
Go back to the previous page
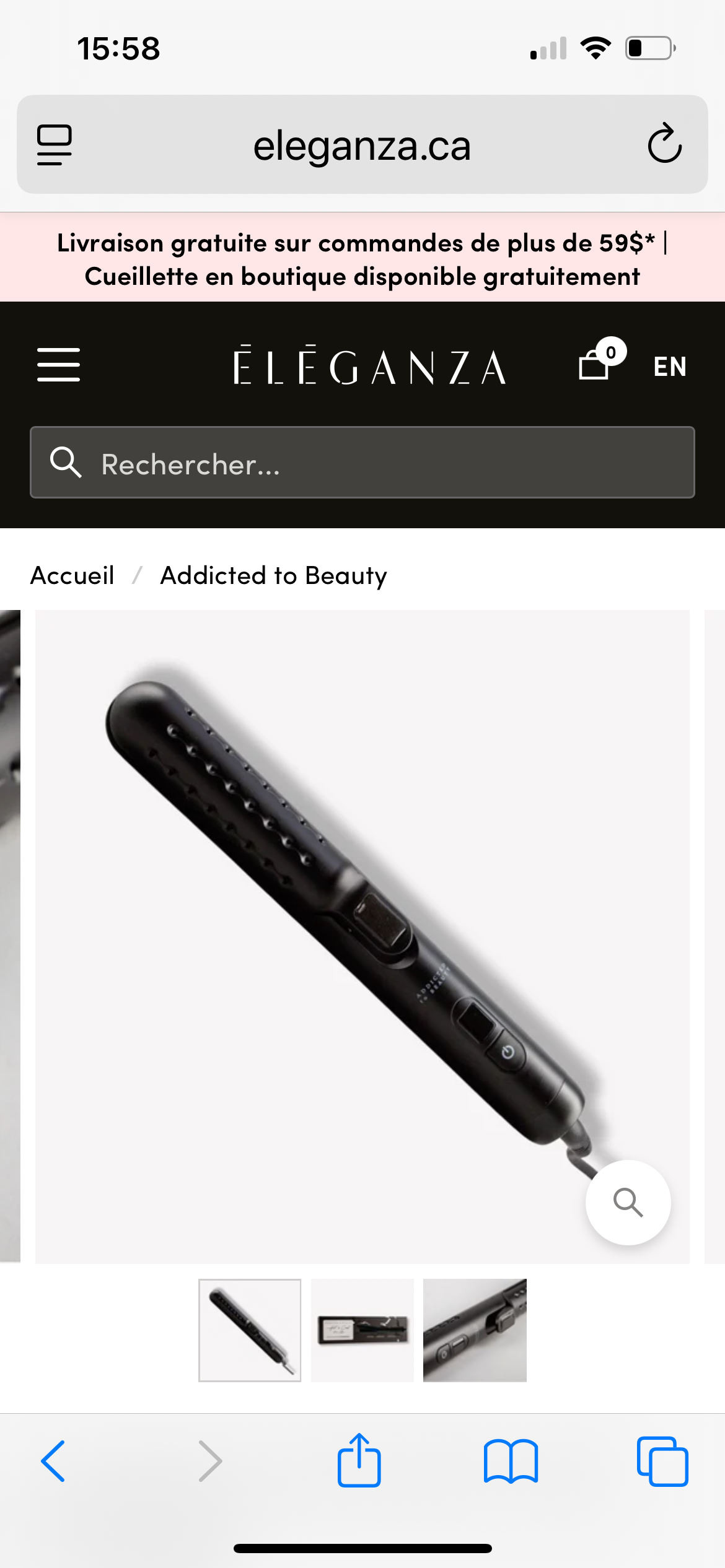coord(53,1461)
